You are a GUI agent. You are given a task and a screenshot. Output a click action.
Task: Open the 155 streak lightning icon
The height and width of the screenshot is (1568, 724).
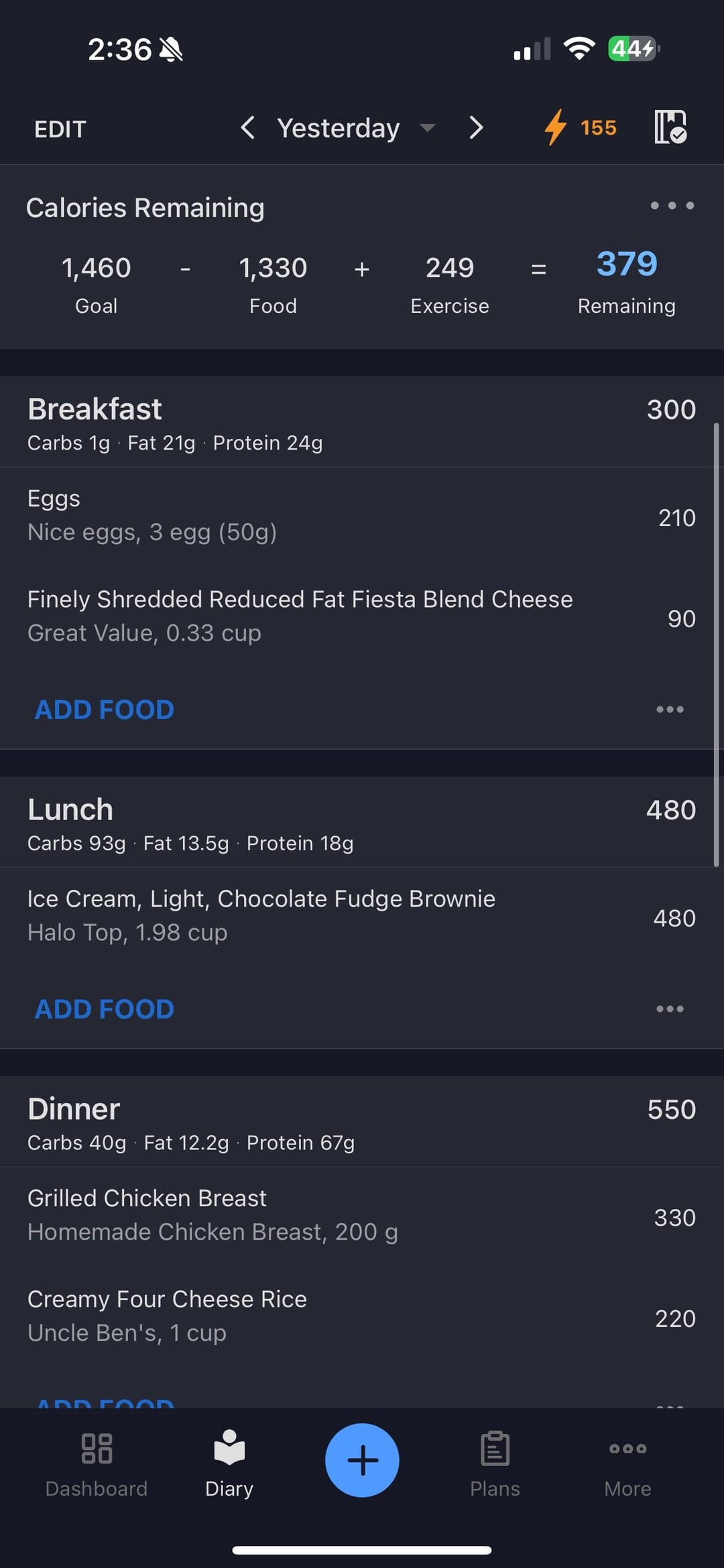[x=580, y=127]
